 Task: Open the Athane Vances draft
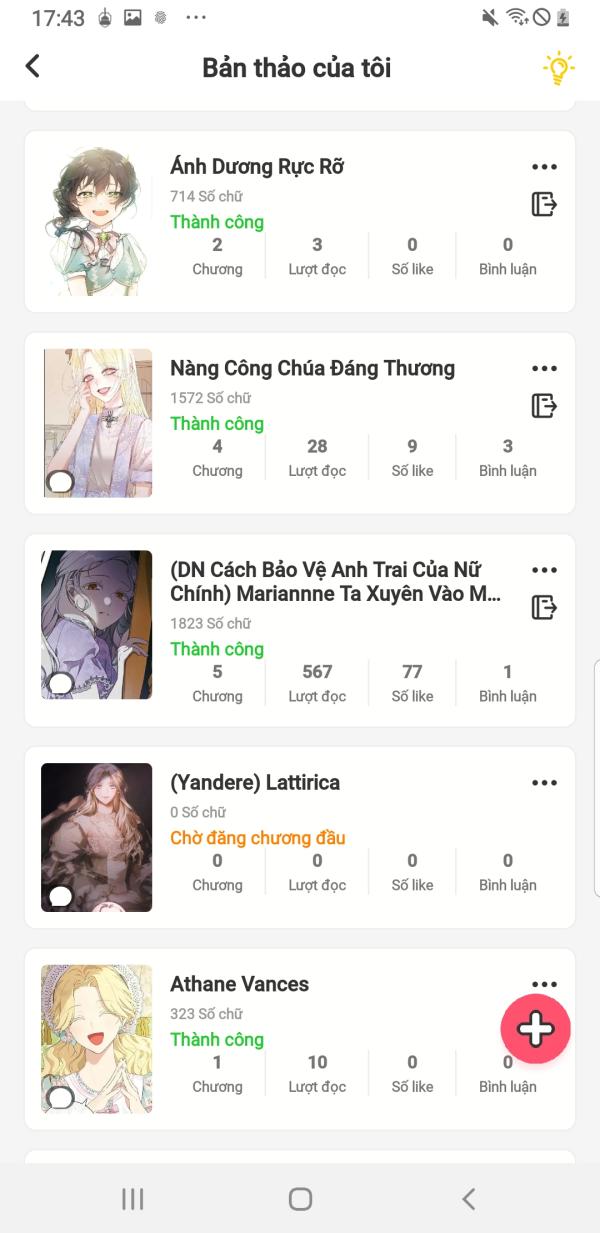239,984
